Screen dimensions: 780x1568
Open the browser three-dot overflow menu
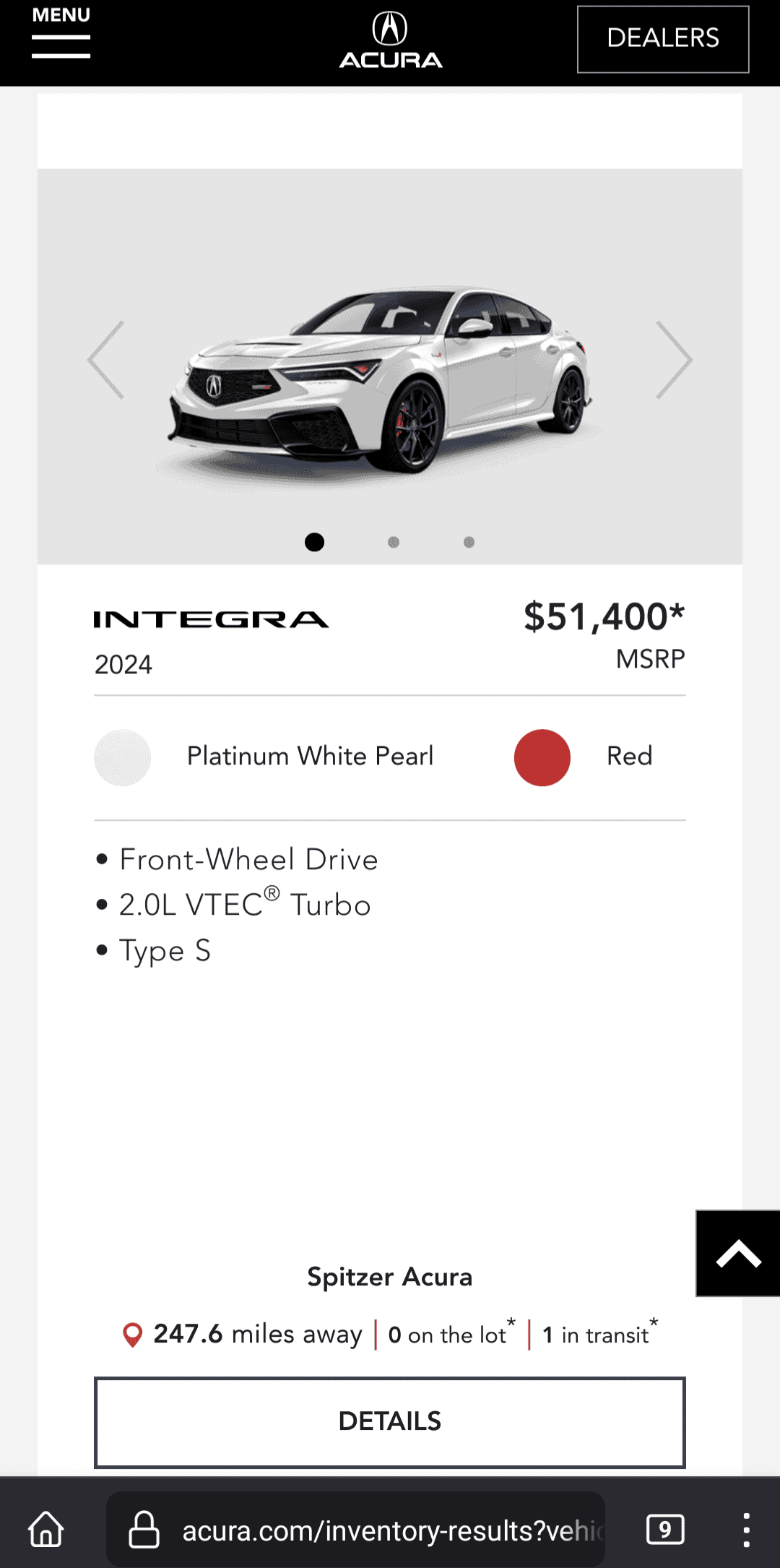point(748,1528)
